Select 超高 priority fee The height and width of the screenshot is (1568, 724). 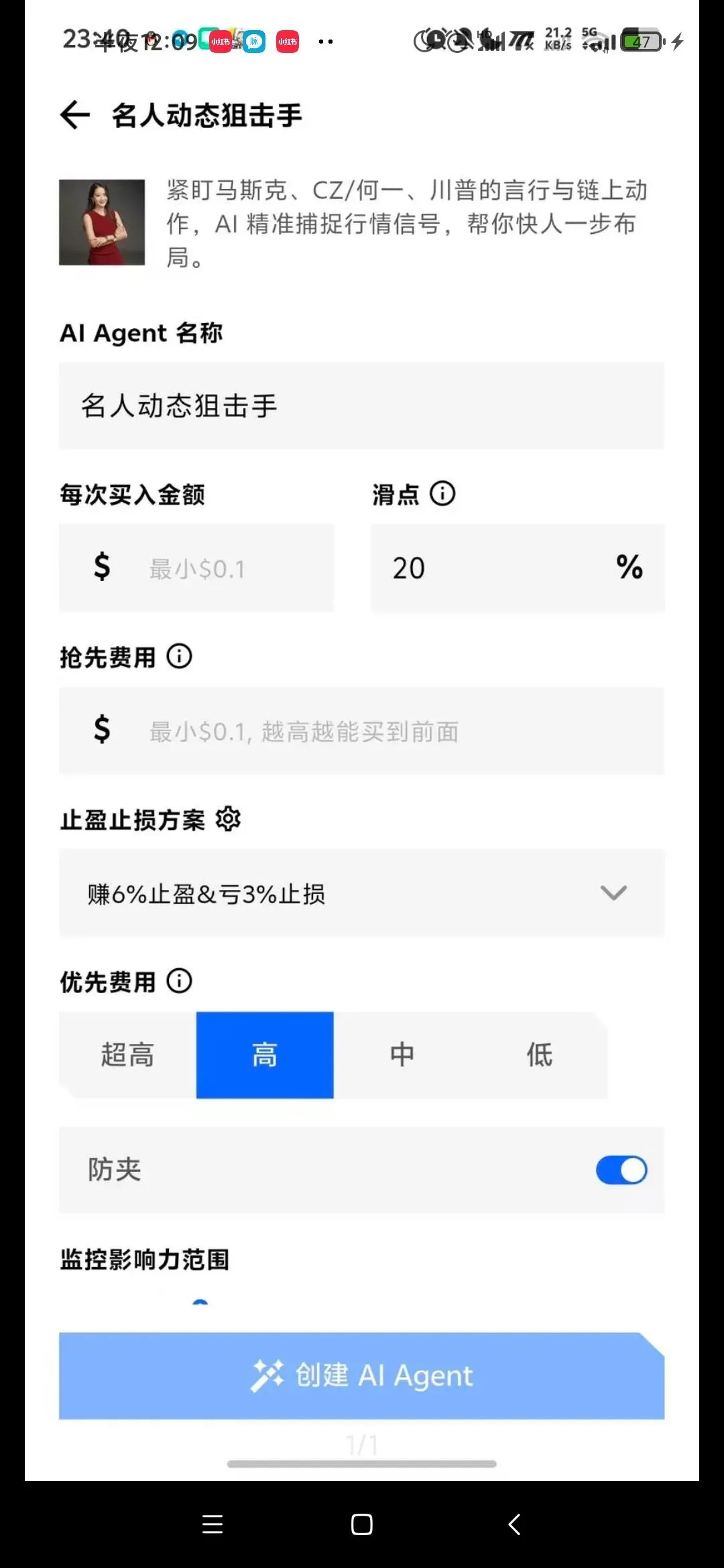pos(127,1055)
